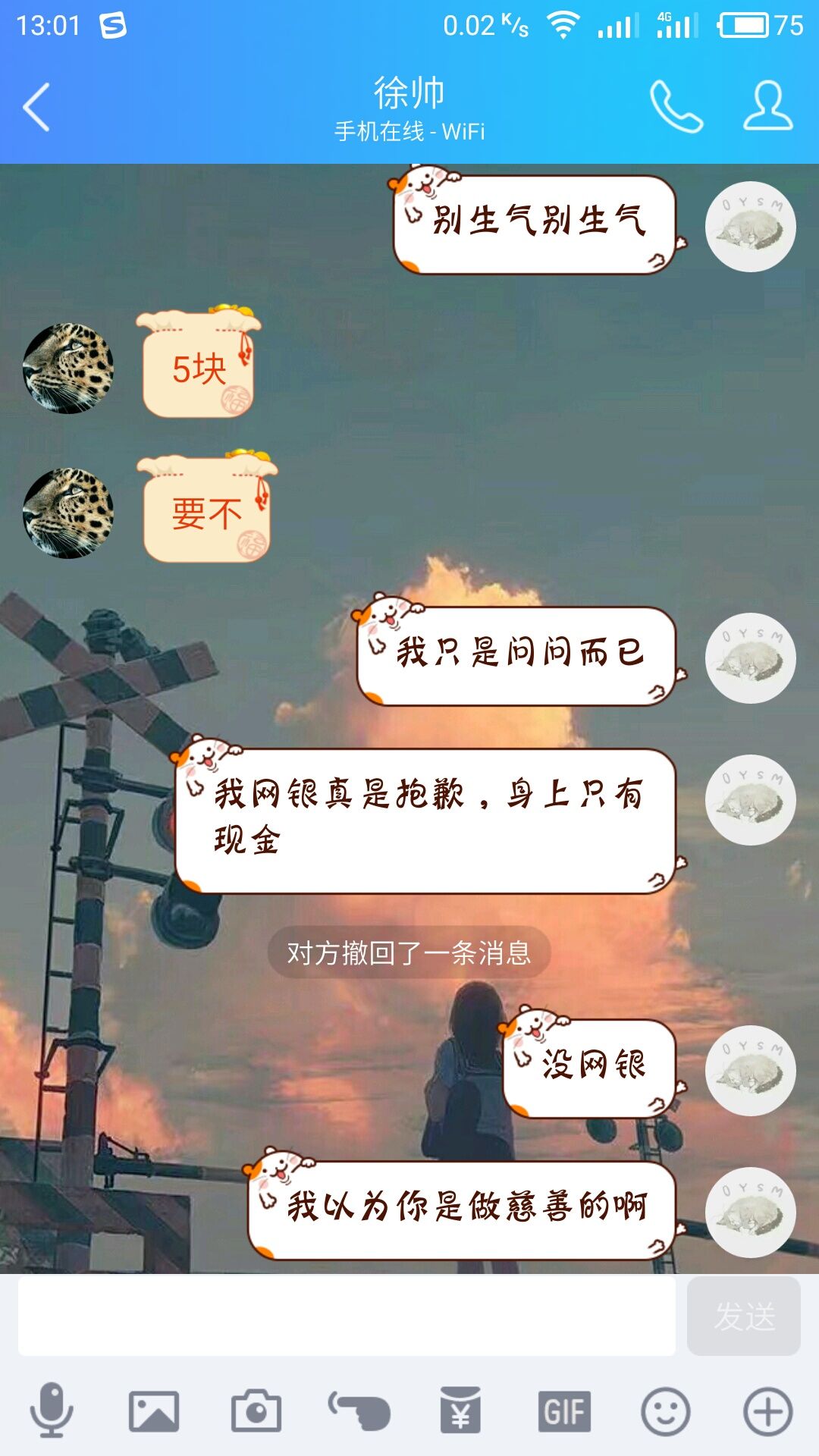The width and height of the screenshot is (819, 1456).
Task: Tap the '对方撤回了一条消息' recall notice
Action: pyautogui.click(x=409, y=955)
